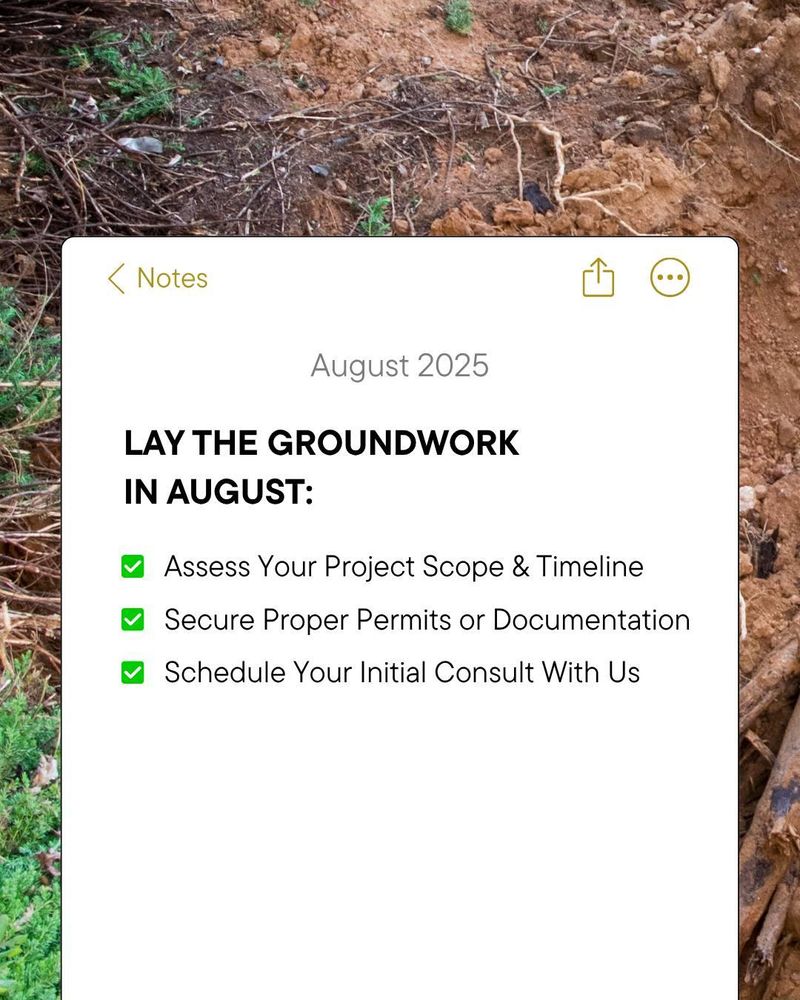
Task: Place cursor in the LAY THE GROUNDWORK heading
Action: [x=320, y=443]
